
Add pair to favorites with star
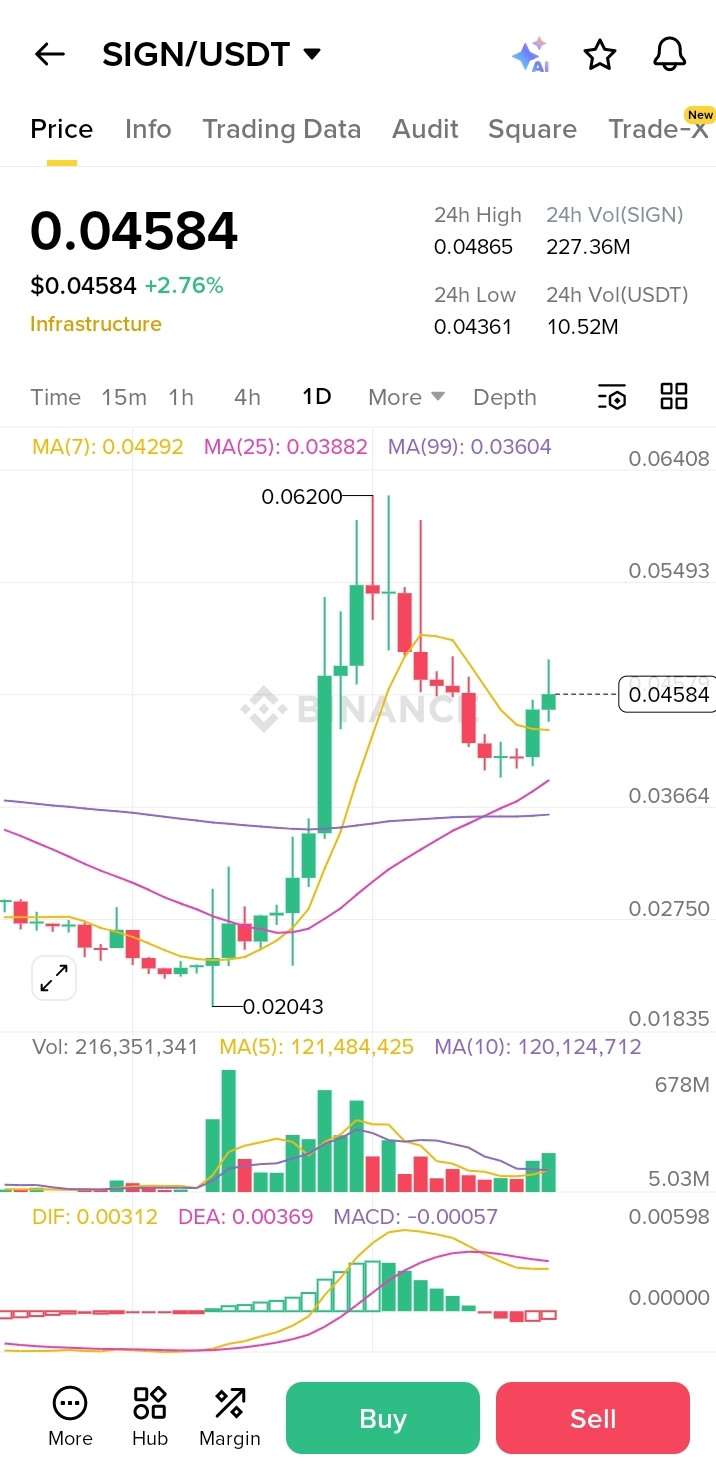600,55
